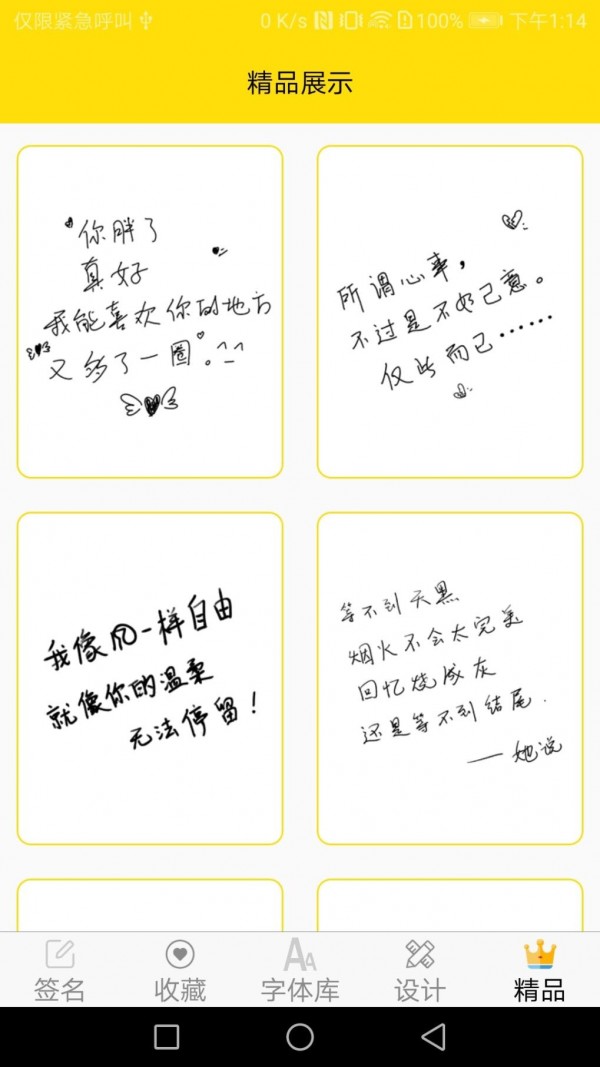The height and width of the screenshot is (1067, 600).
Task: Open the '所谓心事' handwriting card
Action: (450, 312)
